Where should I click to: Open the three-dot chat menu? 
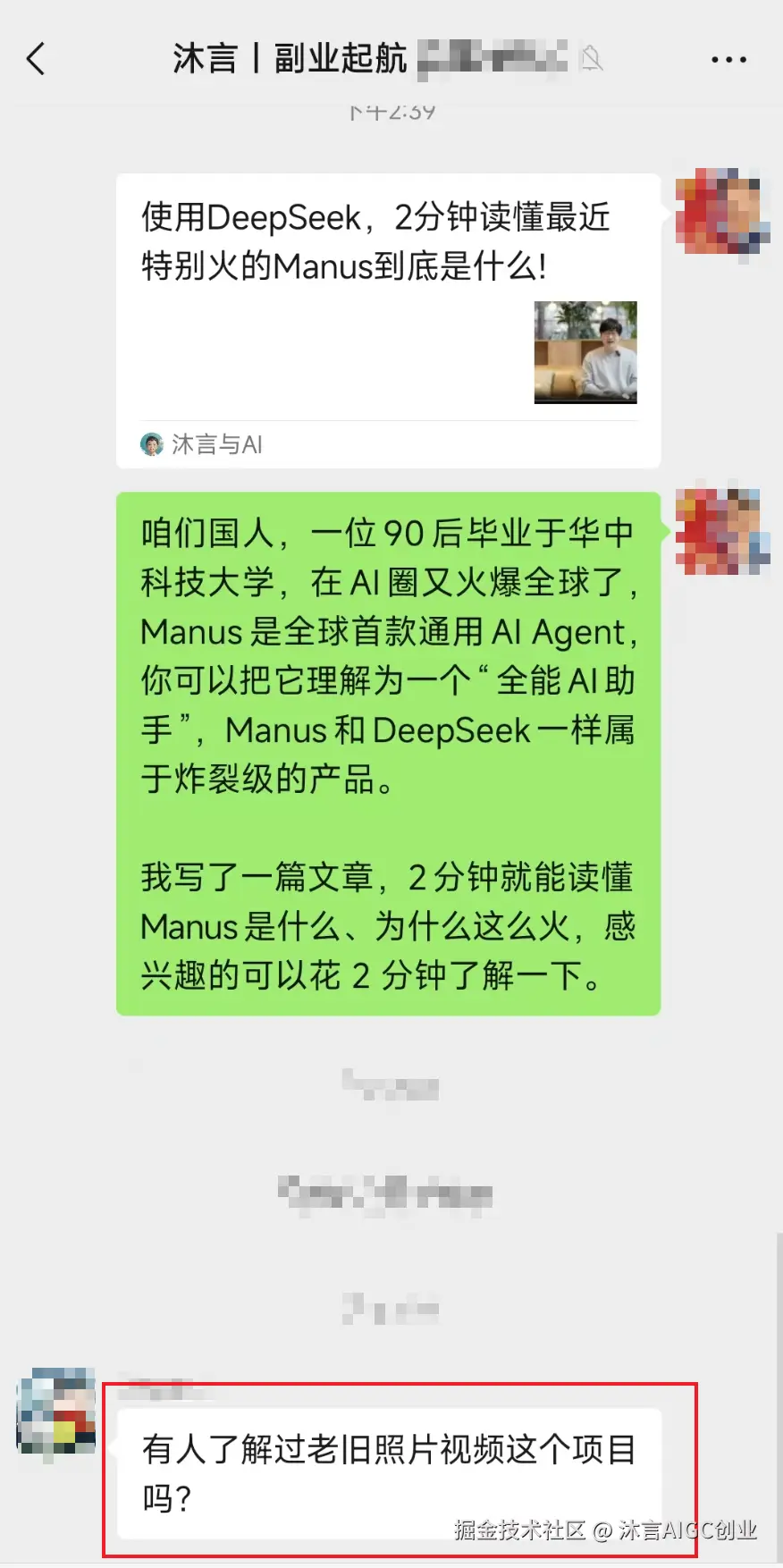click(728, 60)
